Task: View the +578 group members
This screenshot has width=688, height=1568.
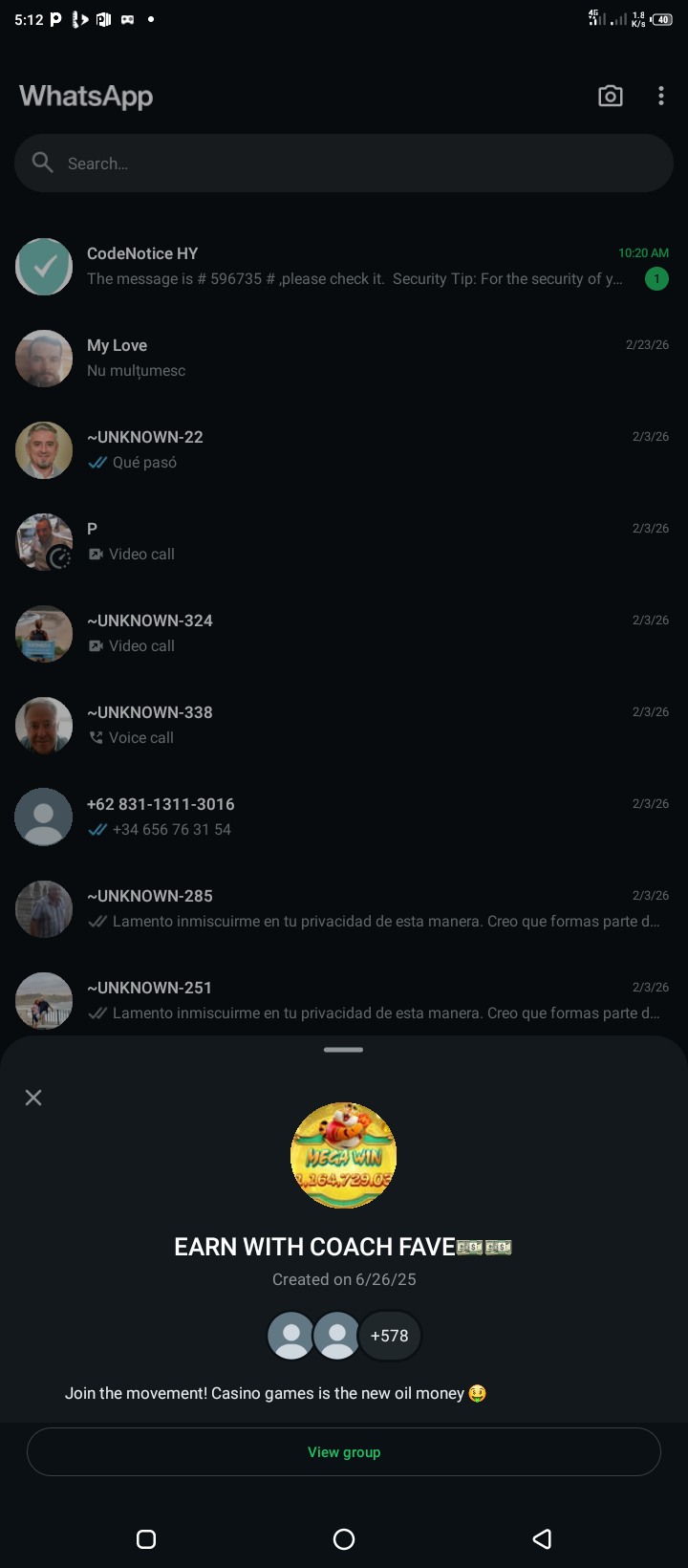Action: click(389, 1336)
